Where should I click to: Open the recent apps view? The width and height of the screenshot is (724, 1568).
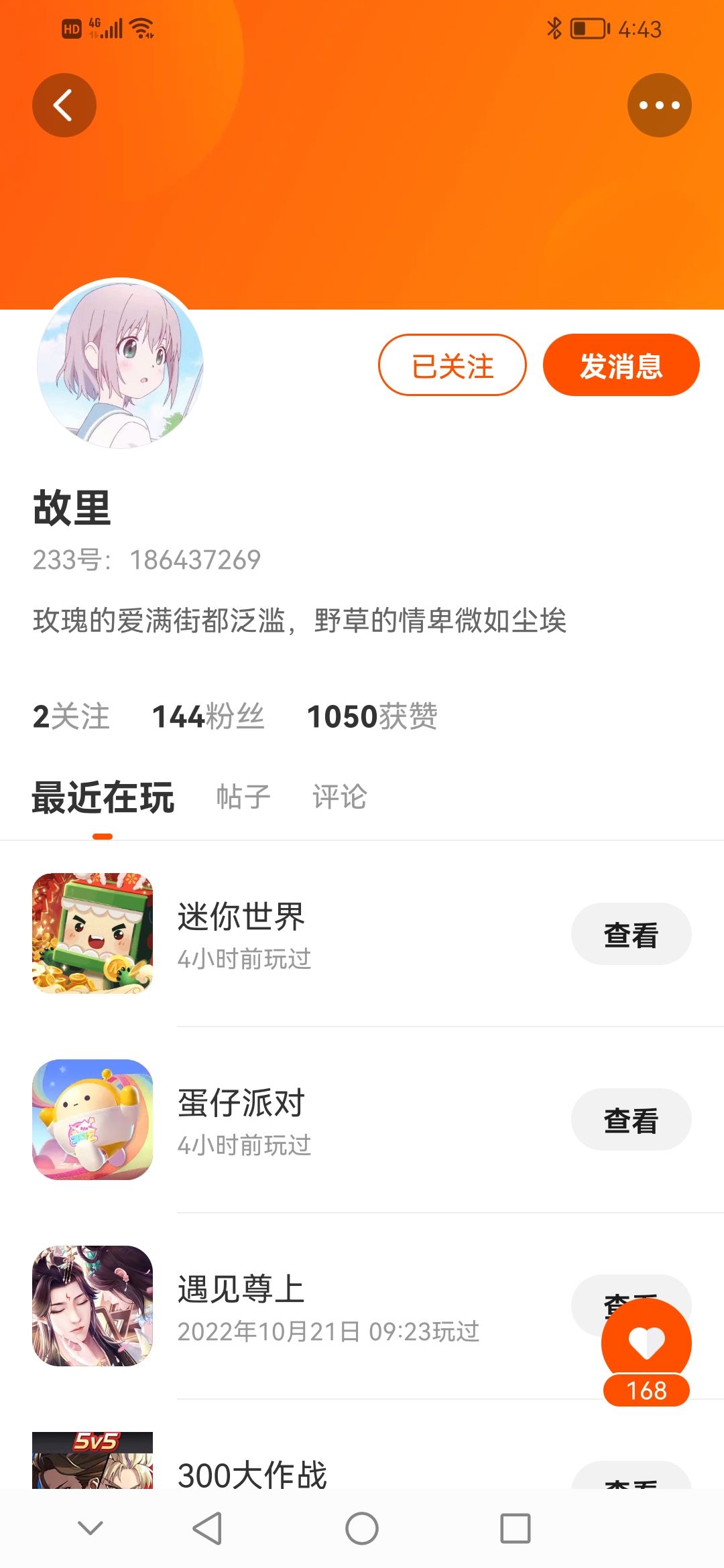tap(516, 1529)
